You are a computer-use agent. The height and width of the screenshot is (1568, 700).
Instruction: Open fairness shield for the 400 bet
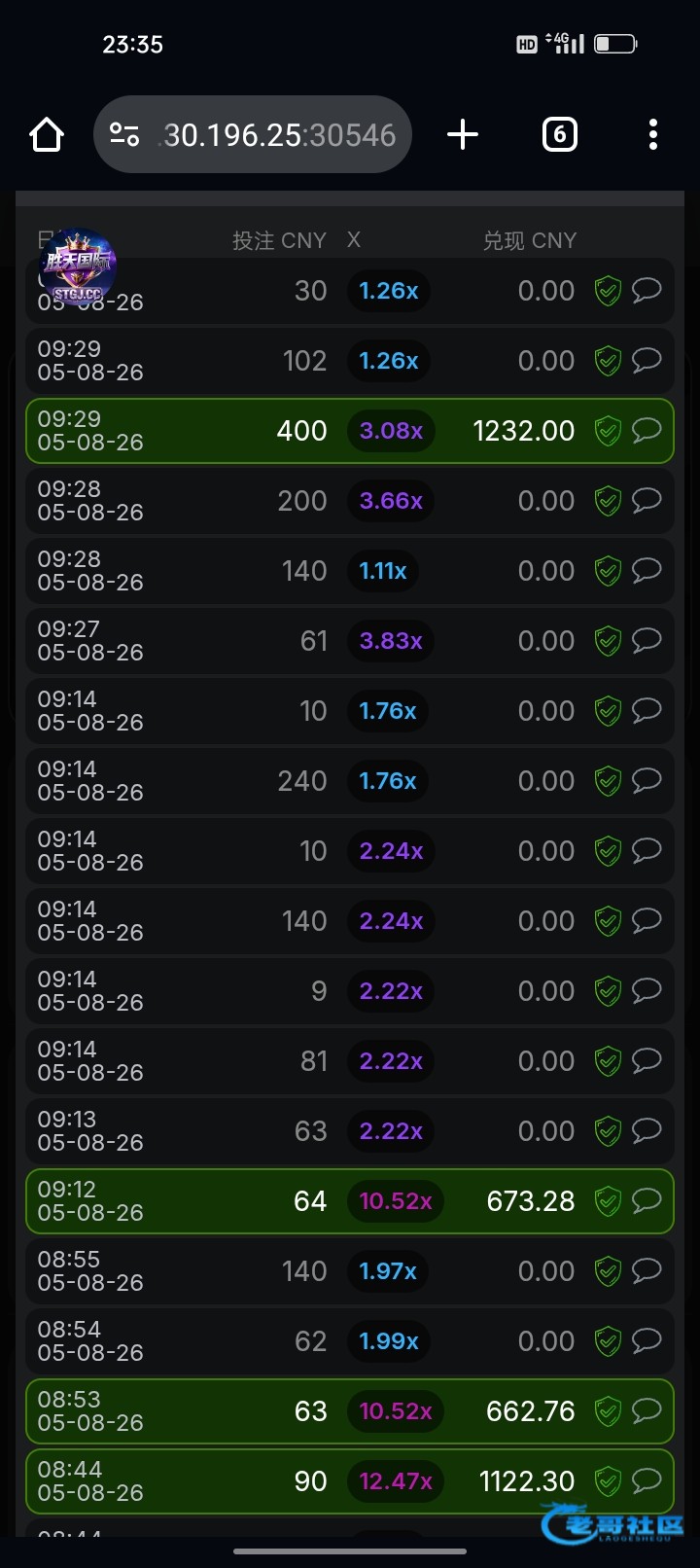tap(608, 431)
